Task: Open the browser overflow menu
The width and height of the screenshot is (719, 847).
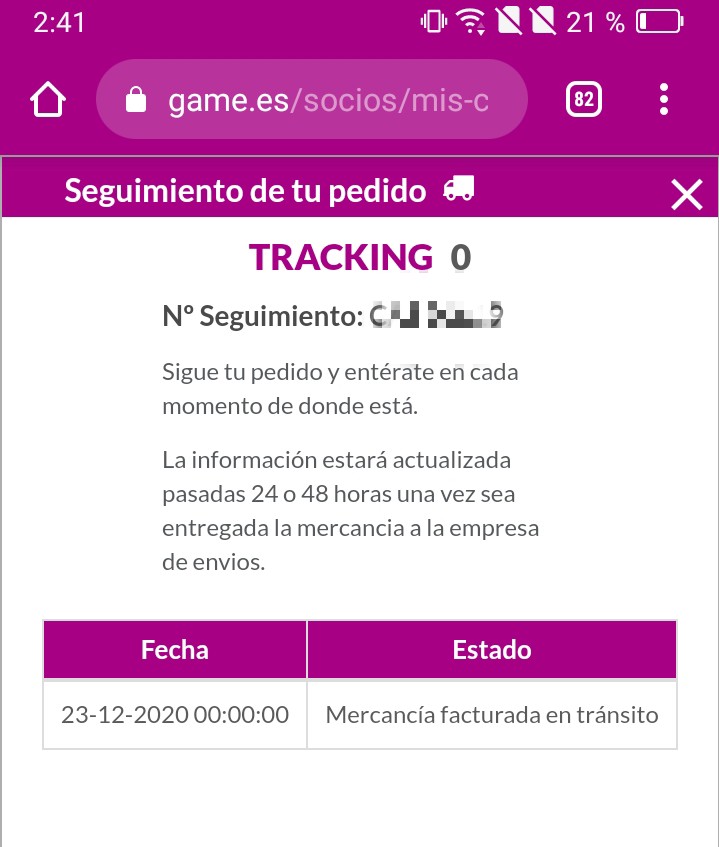Action: coord(665,100)
